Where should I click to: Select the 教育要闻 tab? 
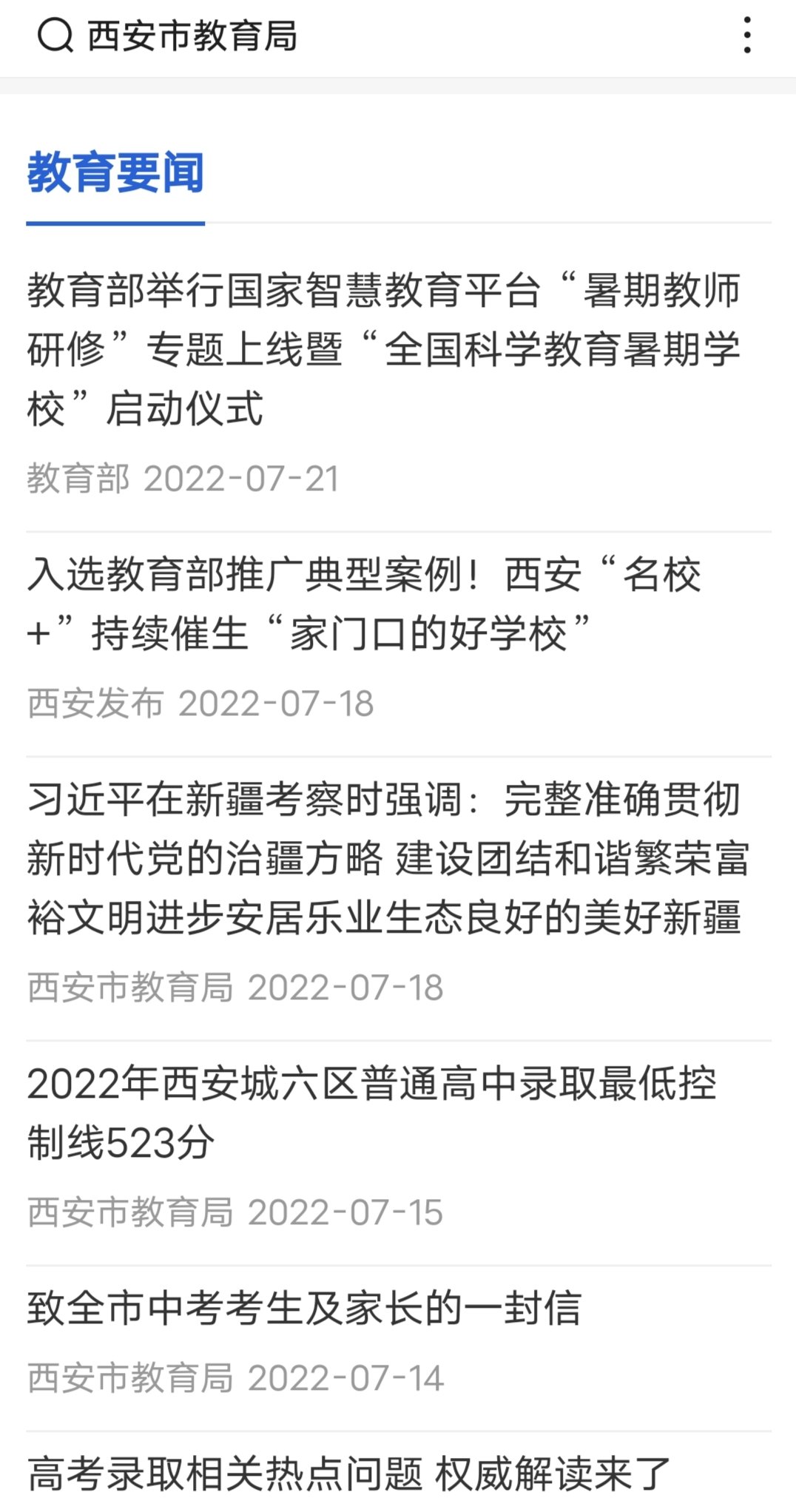coord(115,173)
